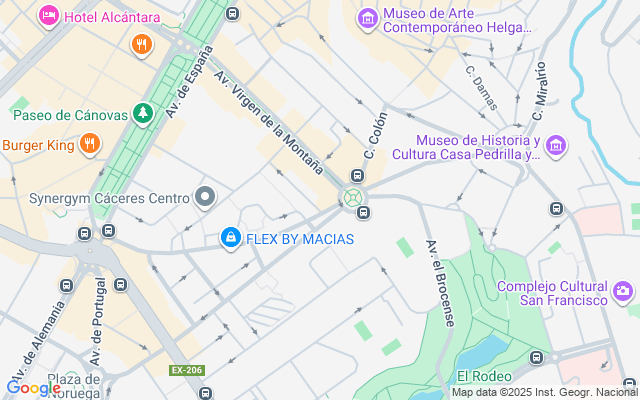Screen dimensions: 640x400
Task: Select the Paseo de Cánovas park marker
Action: [142, 114]
